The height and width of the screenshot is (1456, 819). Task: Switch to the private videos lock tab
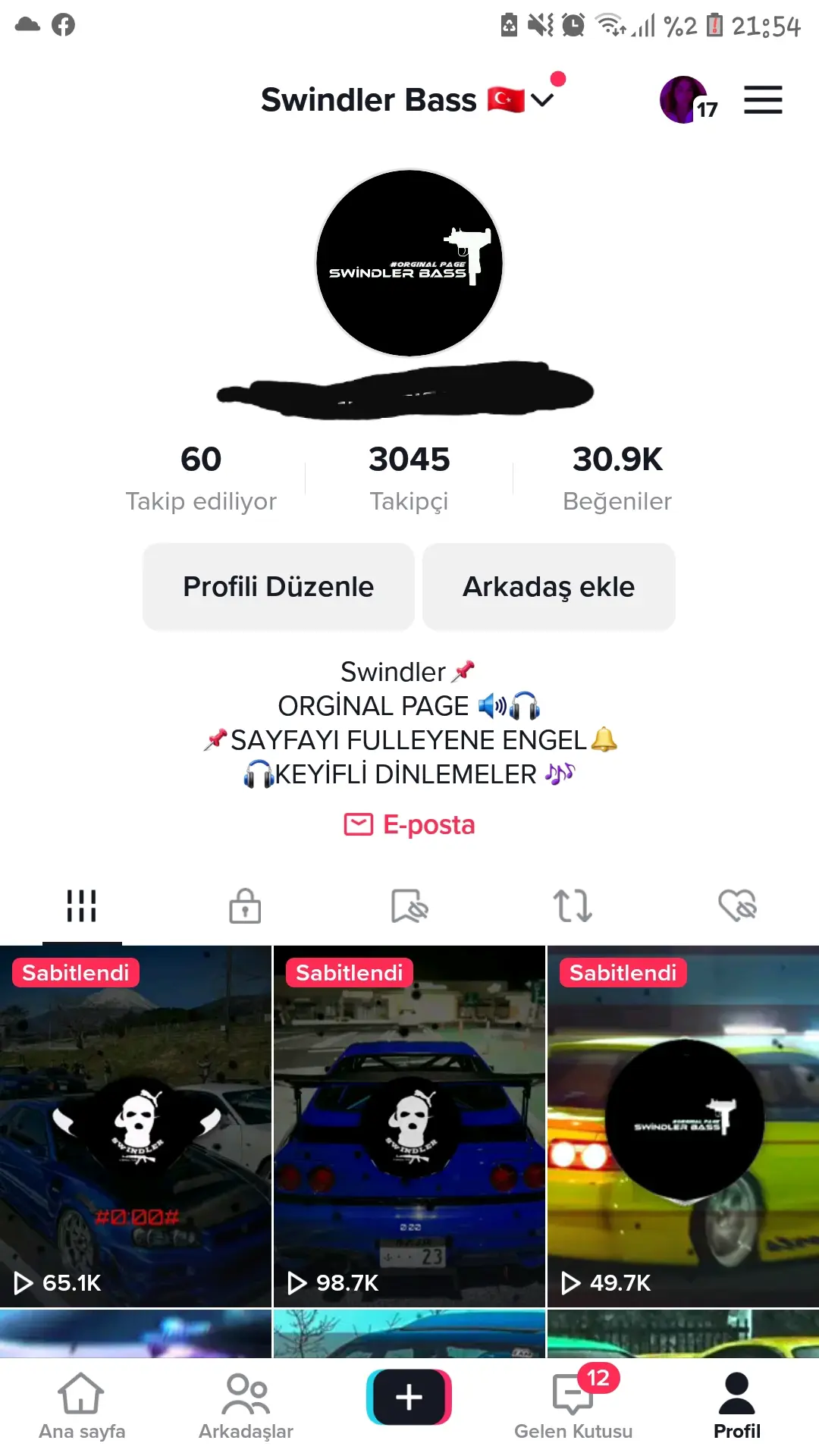click(x=245, y=905)
